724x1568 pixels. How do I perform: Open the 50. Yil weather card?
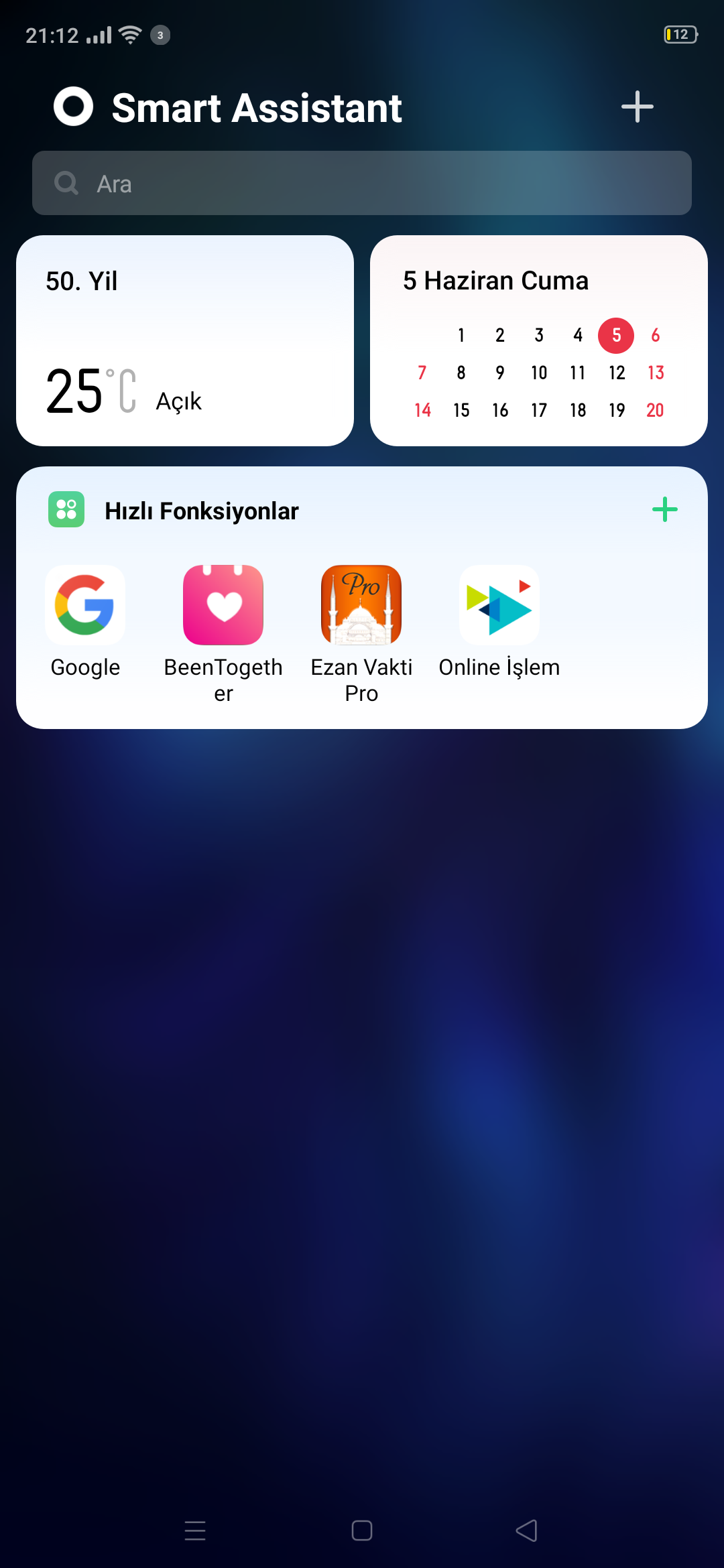(185, 340)
